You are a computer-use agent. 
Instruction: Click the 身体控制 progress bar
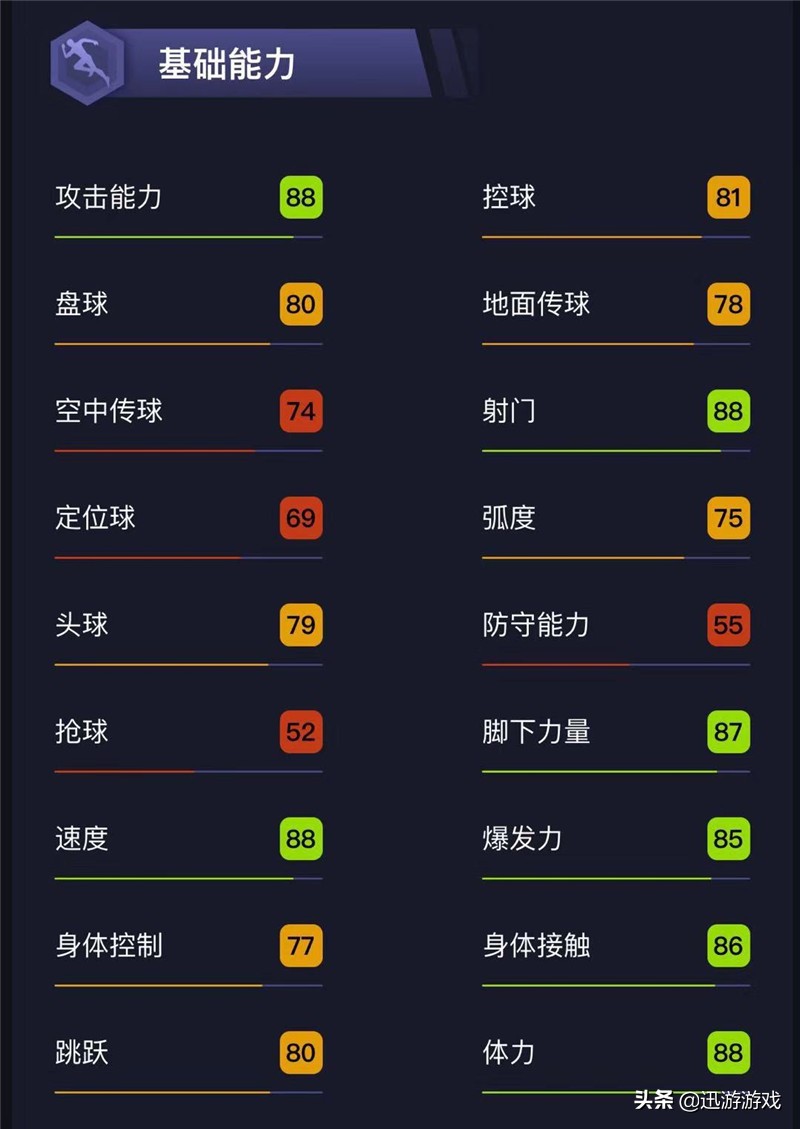click(x=185, y=988)
